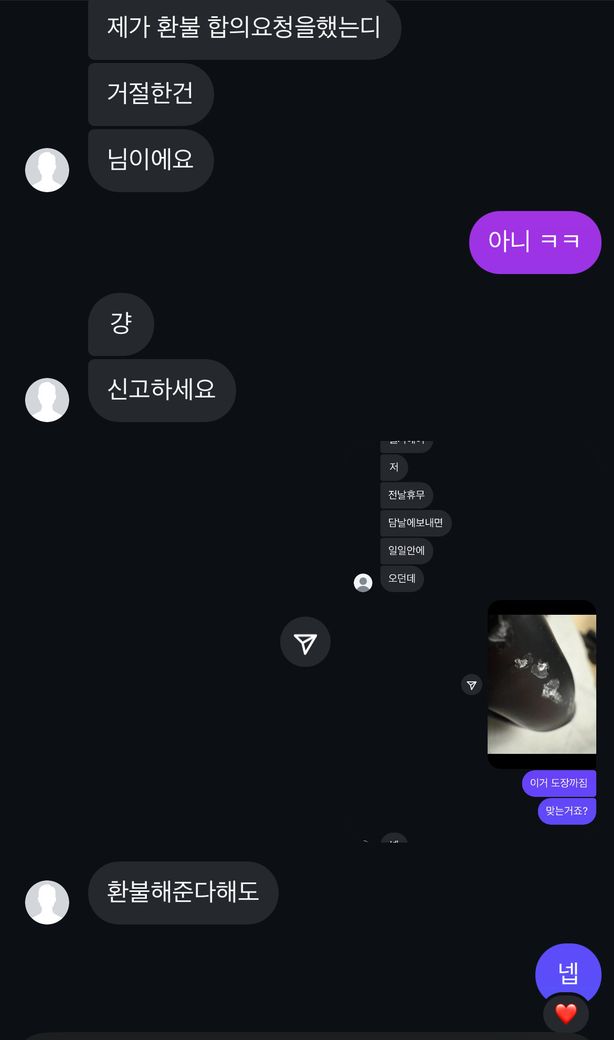Viewport: 614px width, 1040px height.
Task: Open the heart reaction under the 넵 message
Action: coord(566,1013)
